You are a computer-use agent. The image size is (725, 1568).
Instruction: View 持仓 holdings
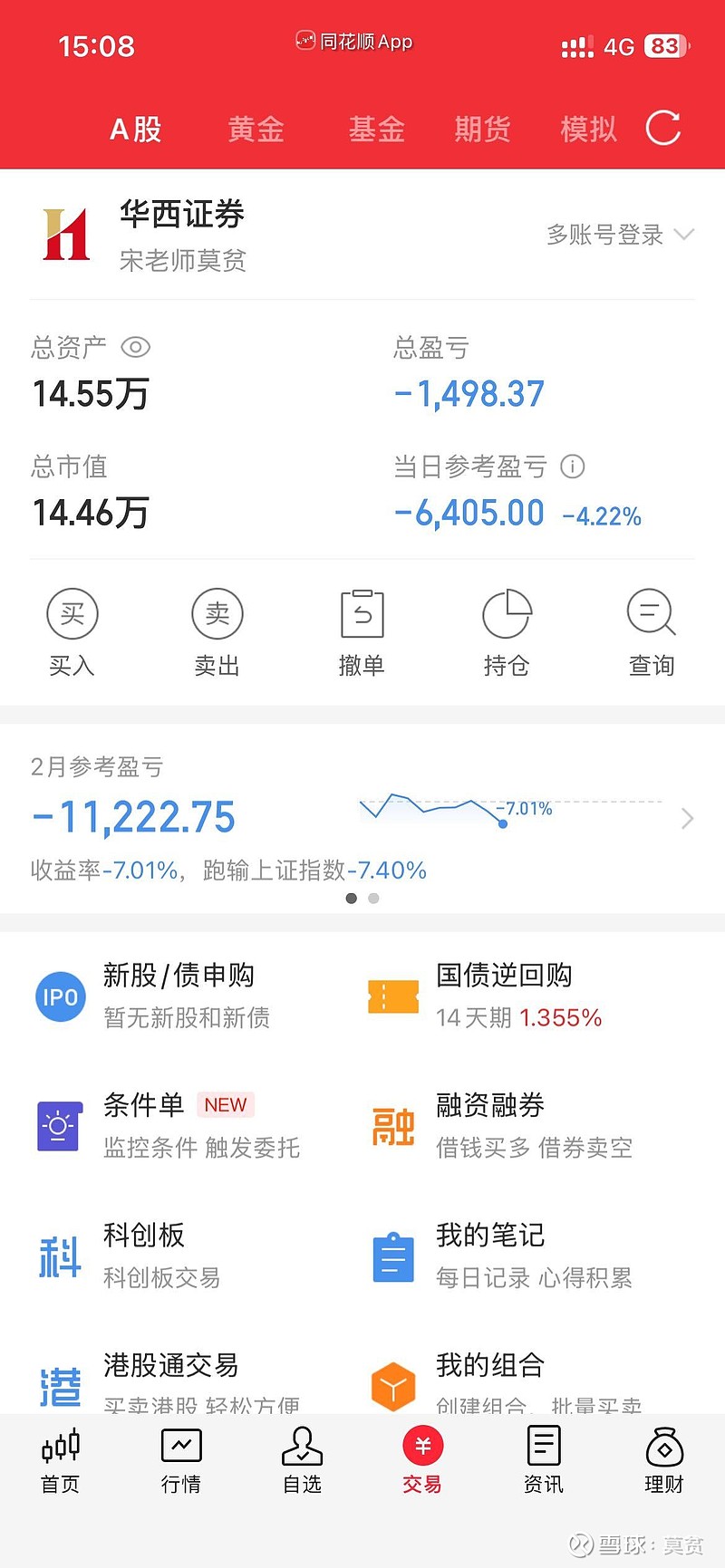pyautogui.click(x=507, y=632)
